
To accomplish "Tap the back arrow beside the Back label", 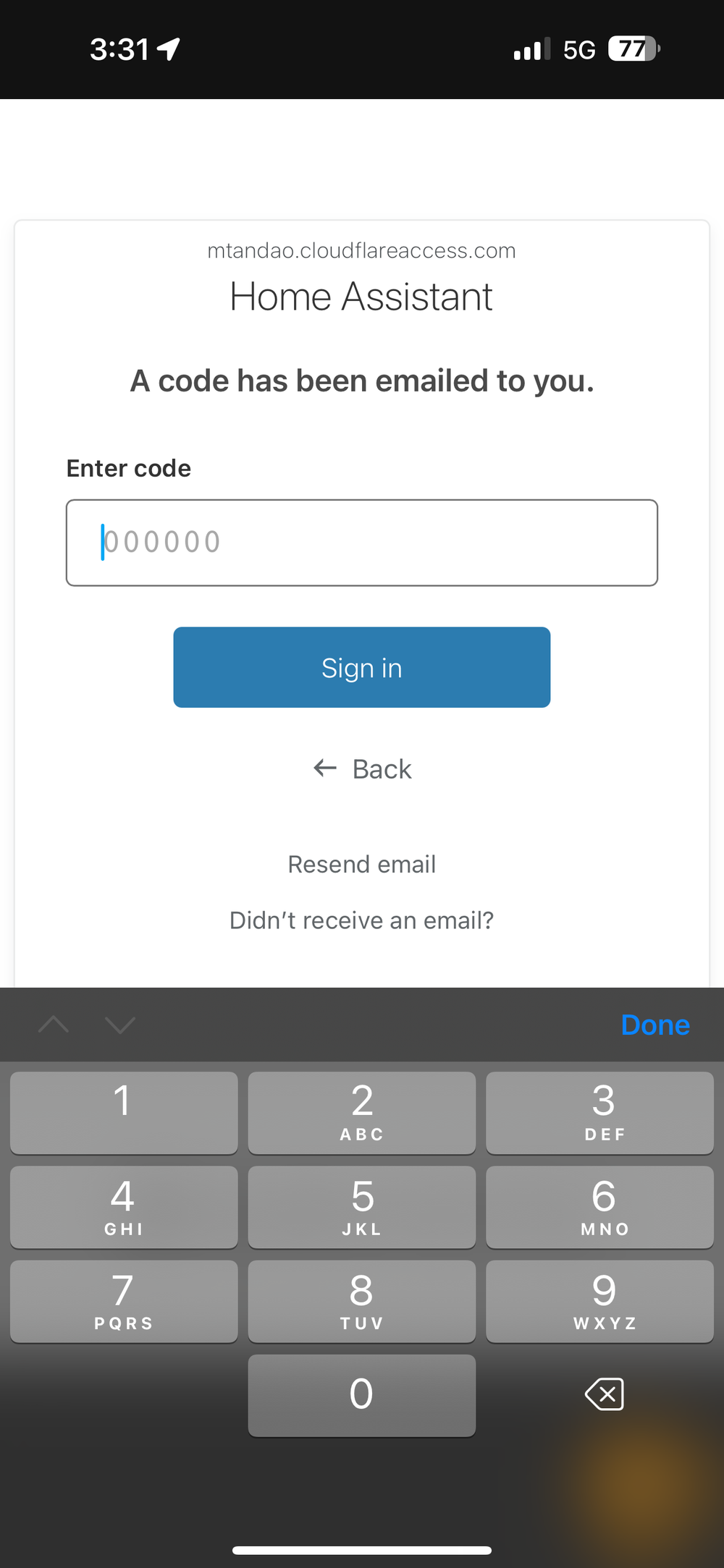I will pyautogui.click(x=325, y=768).
